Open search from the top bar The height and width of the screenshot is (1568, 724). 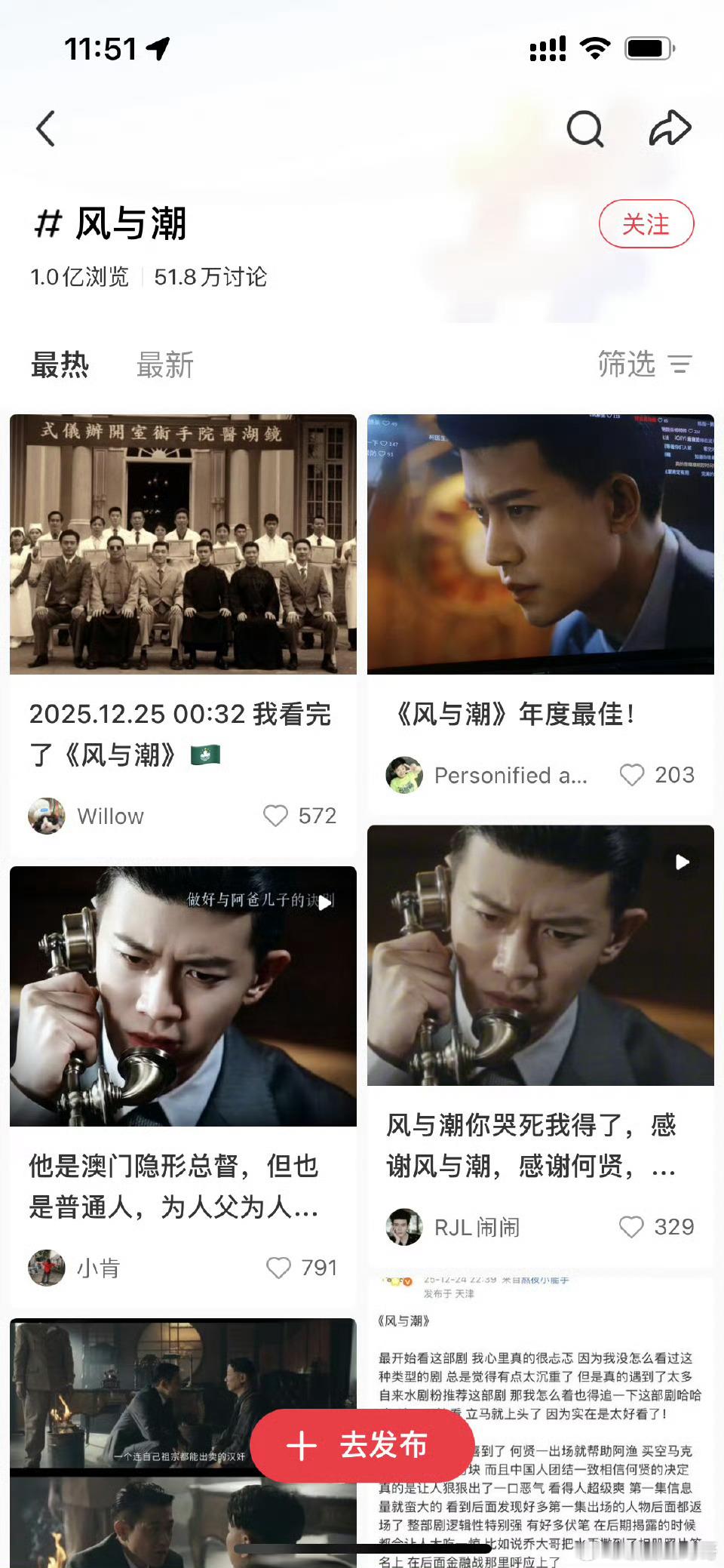tap(584, 128)
